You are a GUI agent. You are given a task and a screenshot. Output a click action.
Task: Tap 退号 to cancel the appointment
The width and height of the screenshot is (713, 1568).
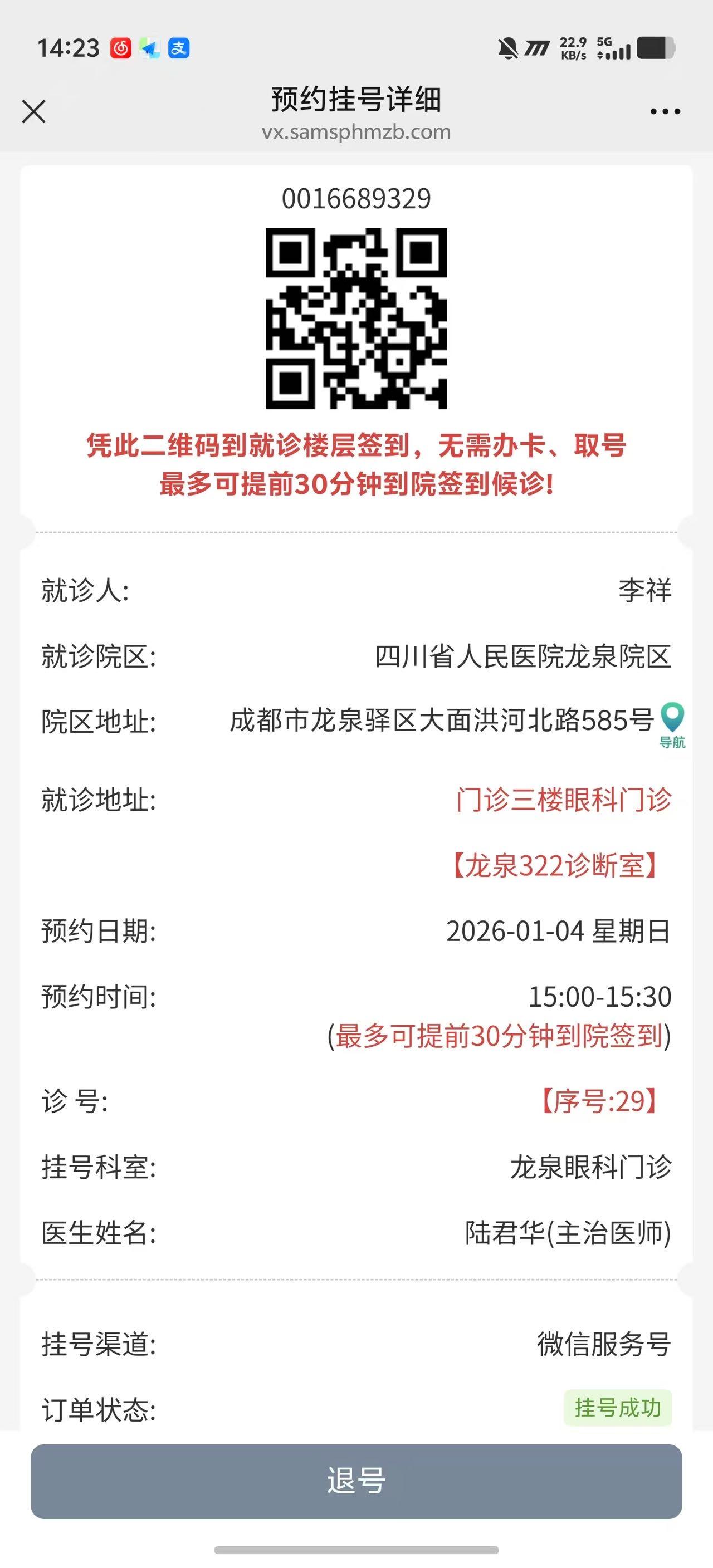pyautogui.click(x=356, y=1481)
